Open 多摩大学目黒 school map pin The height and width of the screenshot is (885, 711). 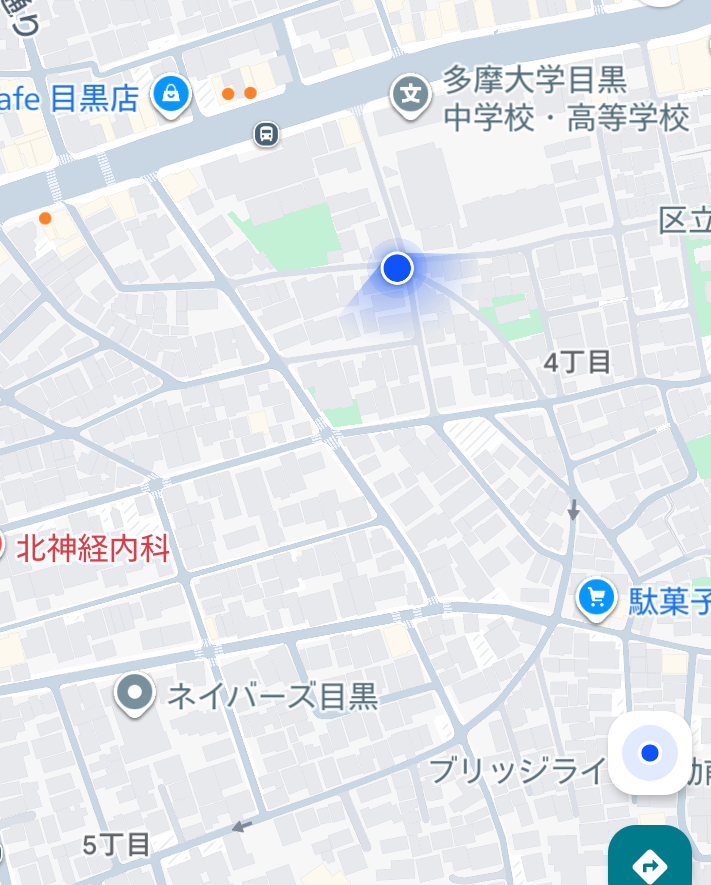[x=410, y=96]
